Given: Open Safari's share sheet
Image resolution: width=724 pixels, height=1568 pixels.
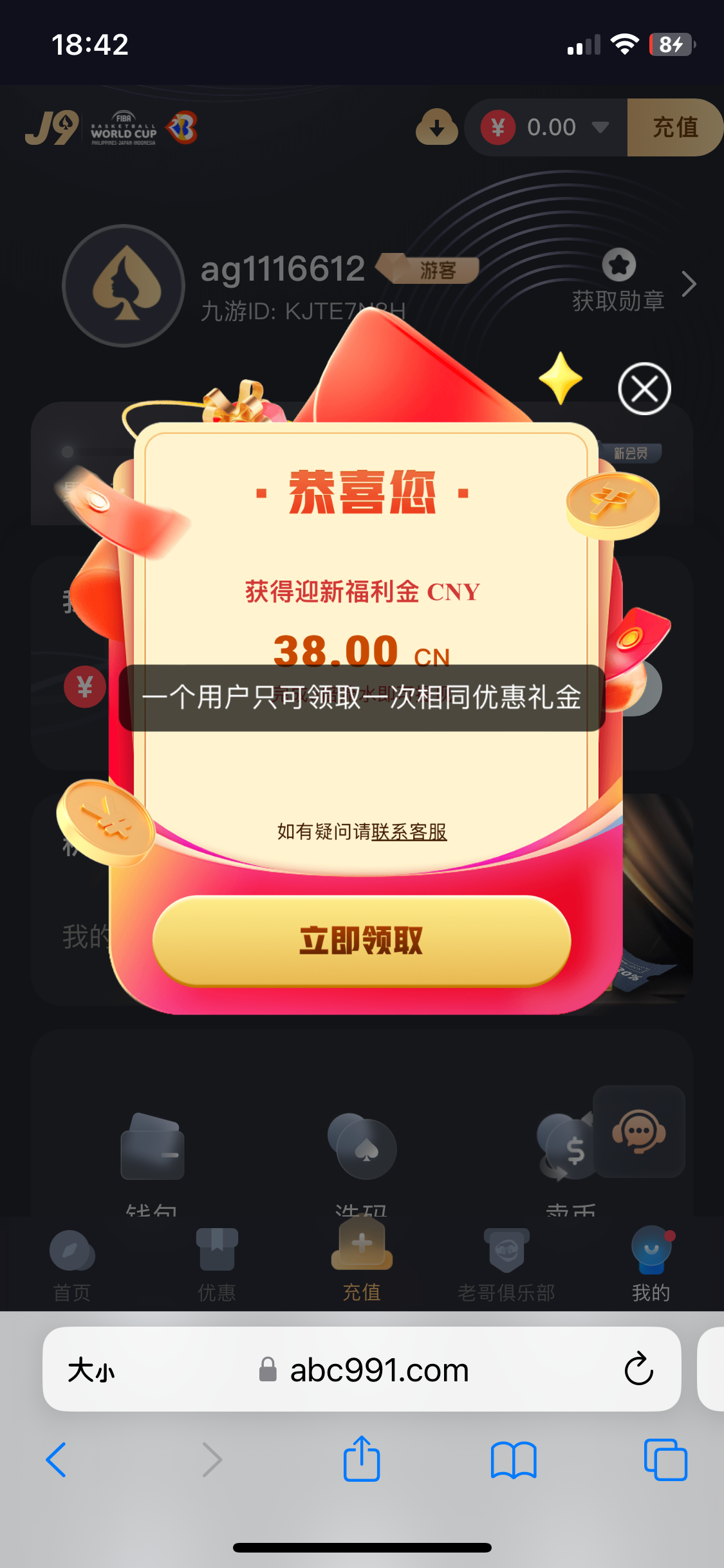Looking at the screenshot, I should pos(362,1459).
